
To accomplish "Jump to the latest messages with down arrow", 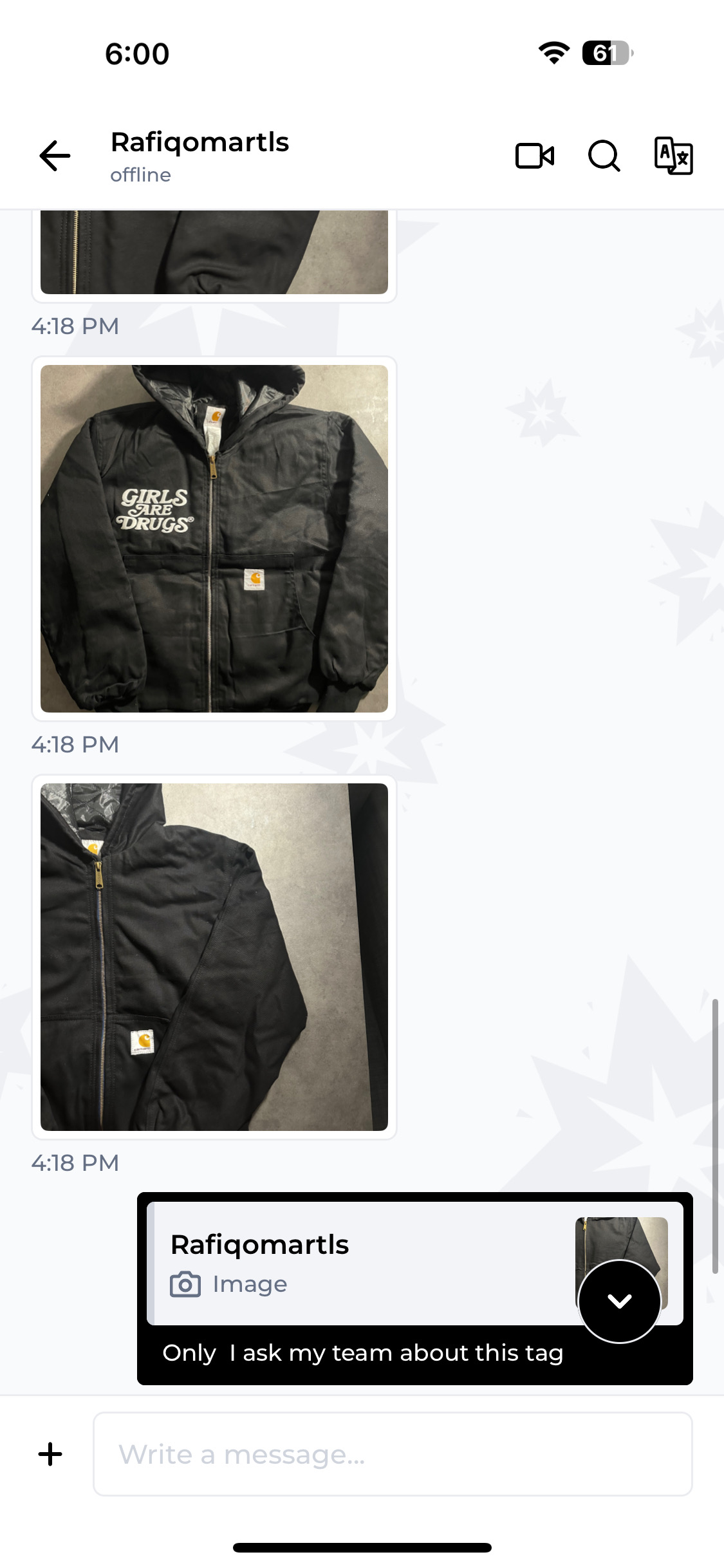I will point(620,1301).
